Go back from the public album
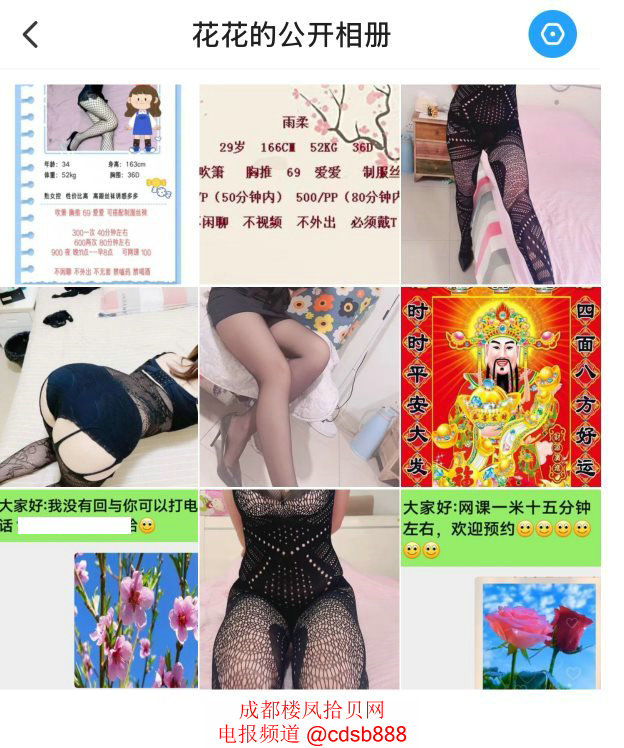The width and height of the screenshot is (624, 748). (31, 35)
